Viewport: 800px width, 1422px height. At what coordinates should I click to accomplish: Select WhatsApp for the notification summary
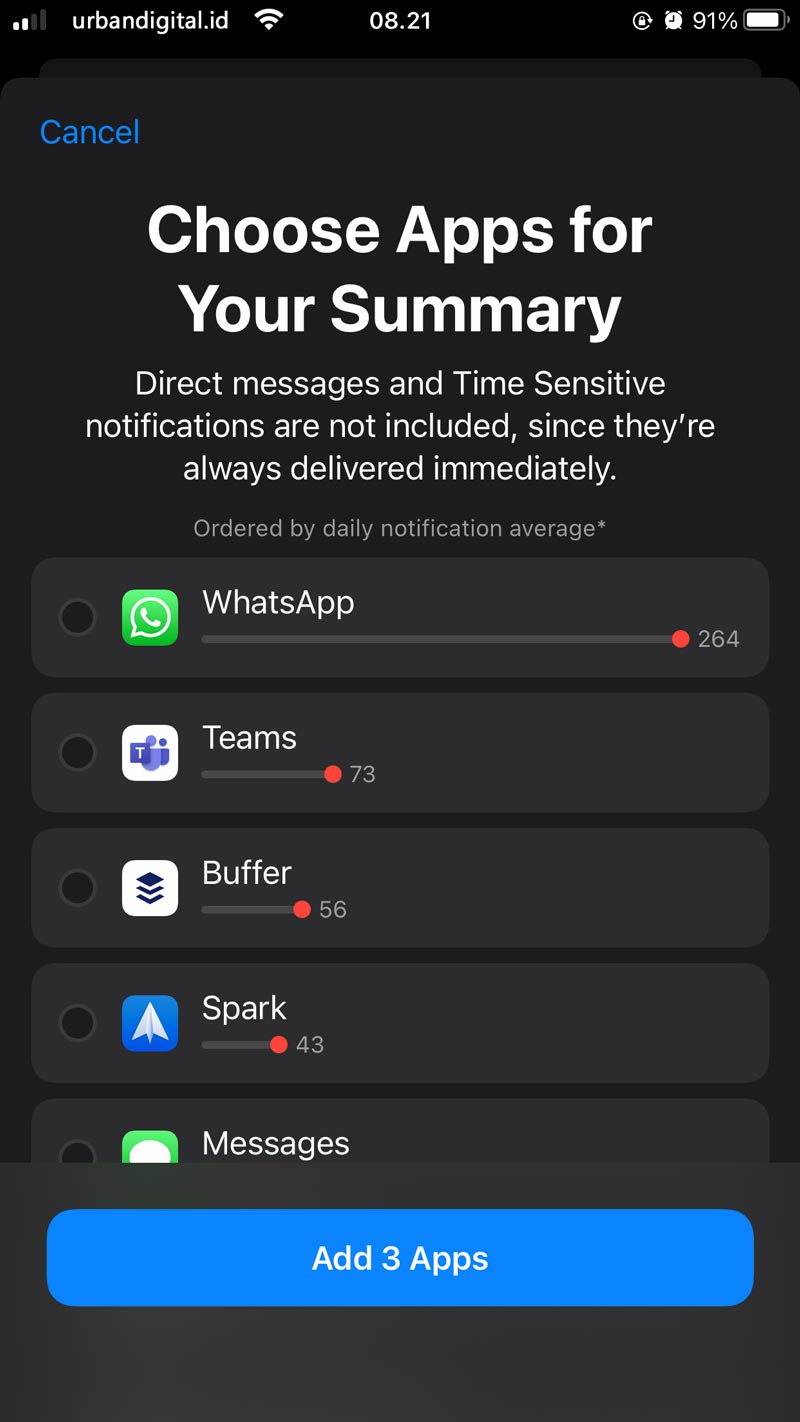(x=77, y=617)
